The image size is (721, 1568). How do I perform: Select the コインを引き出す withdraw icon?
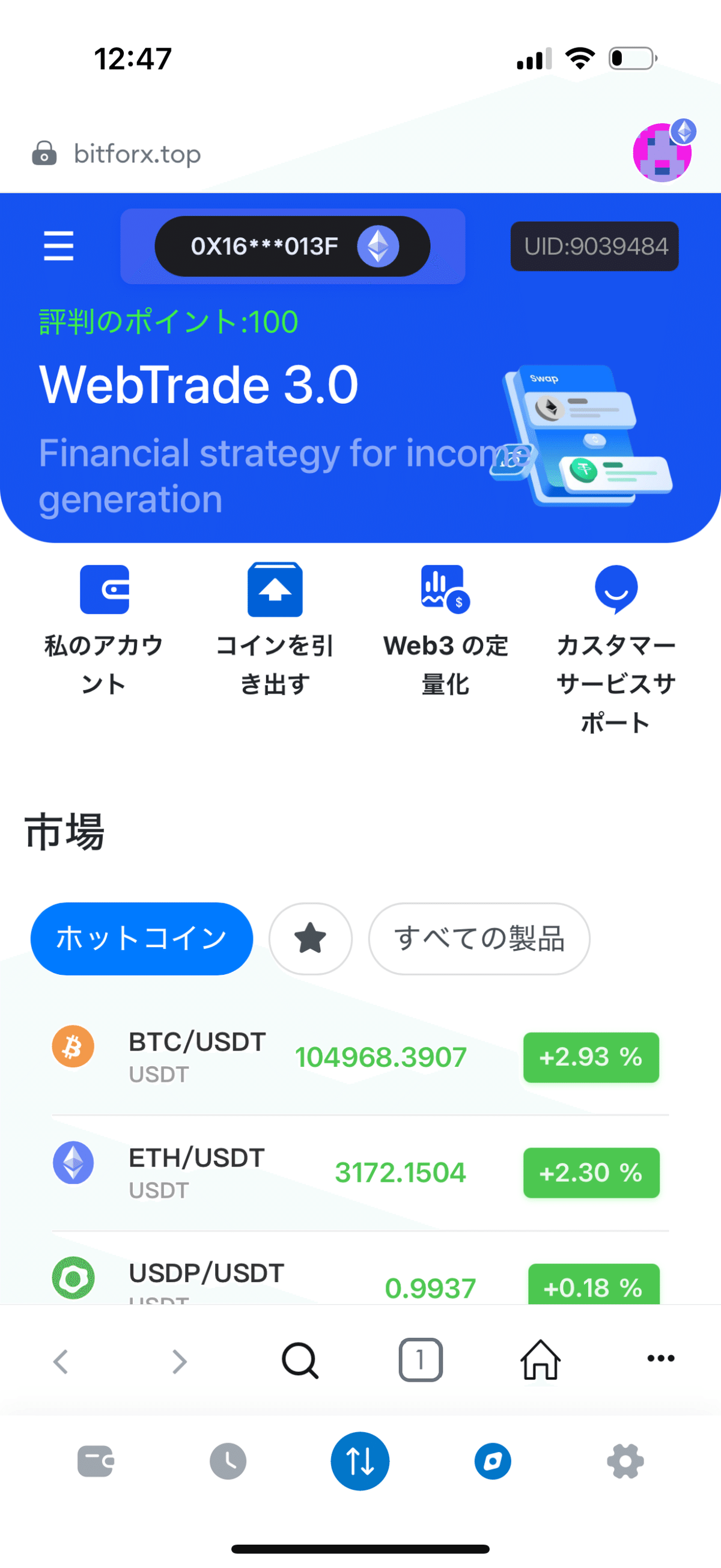pyautogui.click(x=275, y=589)
